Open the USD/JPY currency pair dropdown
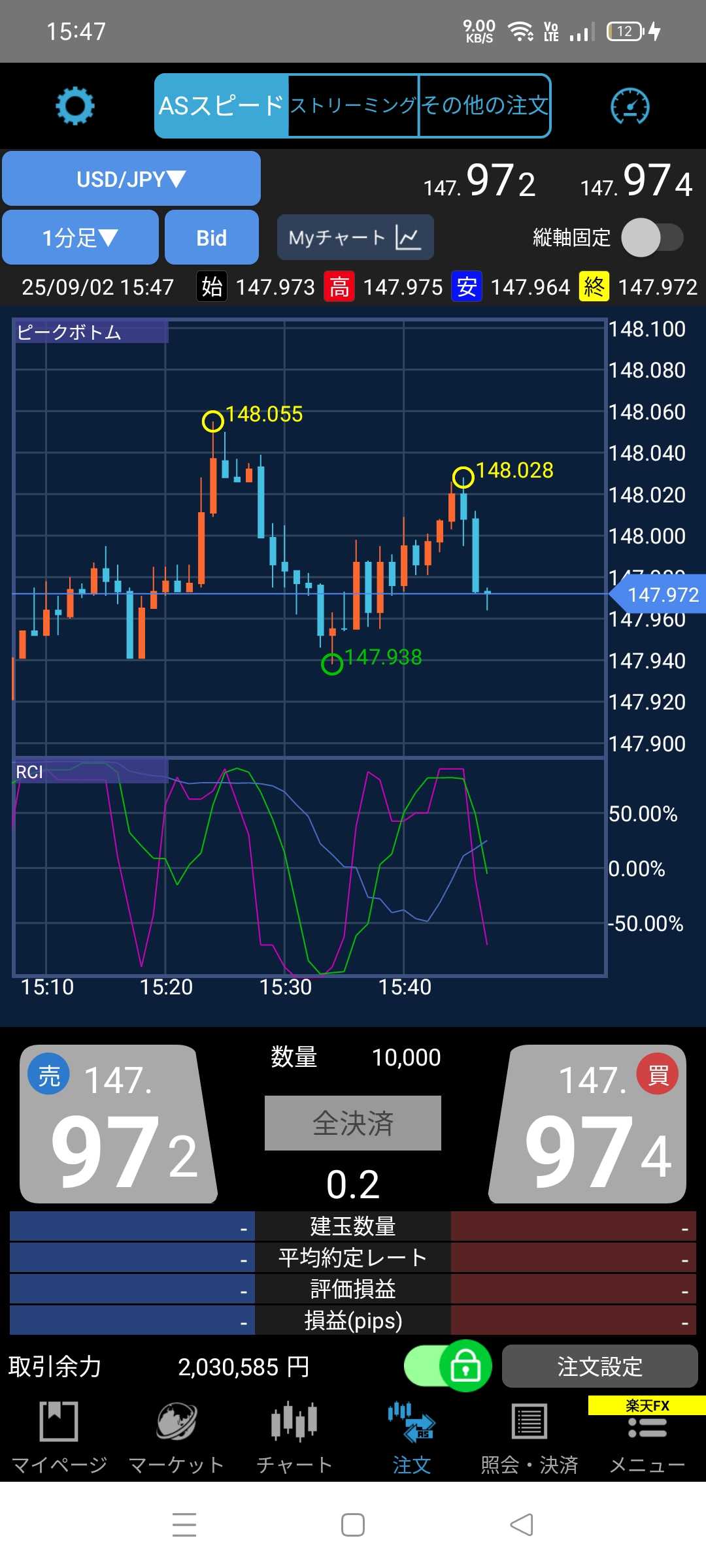The height and width of the screenshot is (1568, 706). (131, 179)
